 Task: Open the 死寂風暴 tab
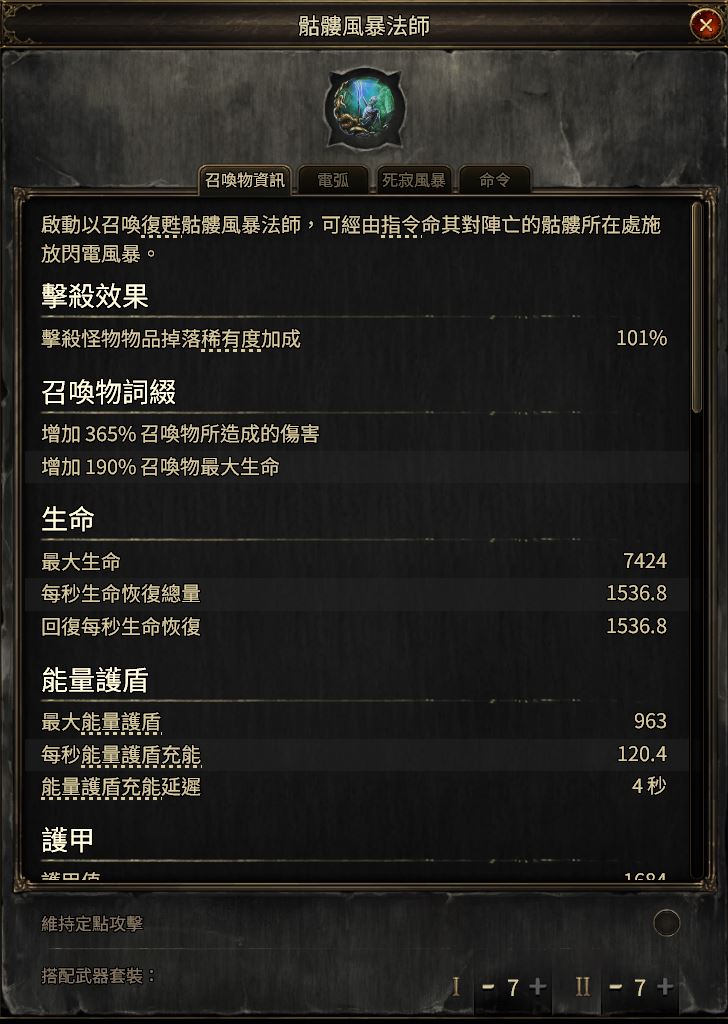(414, 181)
